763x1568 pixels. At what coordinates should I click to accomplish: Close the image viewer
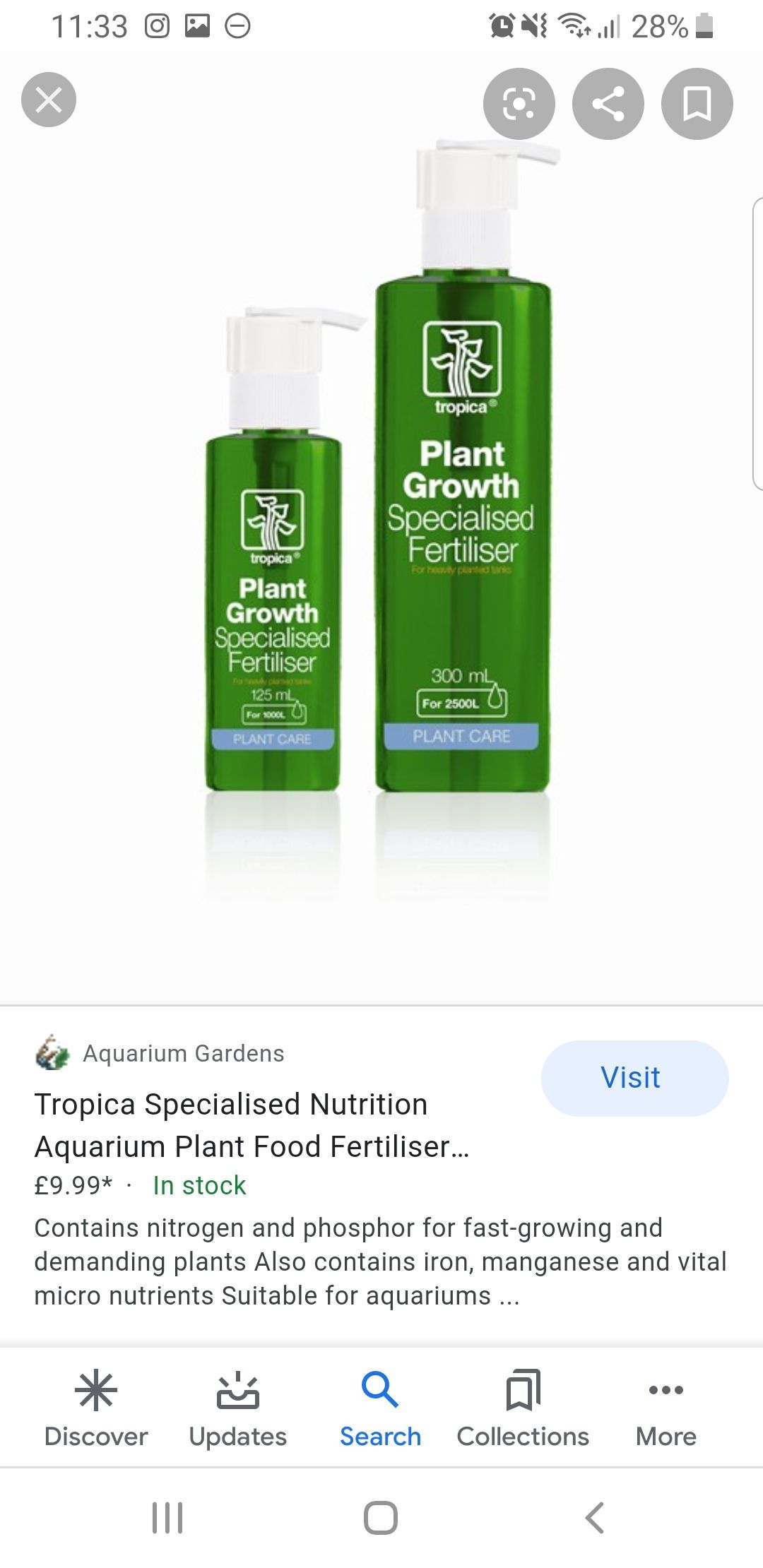[49, 100]
